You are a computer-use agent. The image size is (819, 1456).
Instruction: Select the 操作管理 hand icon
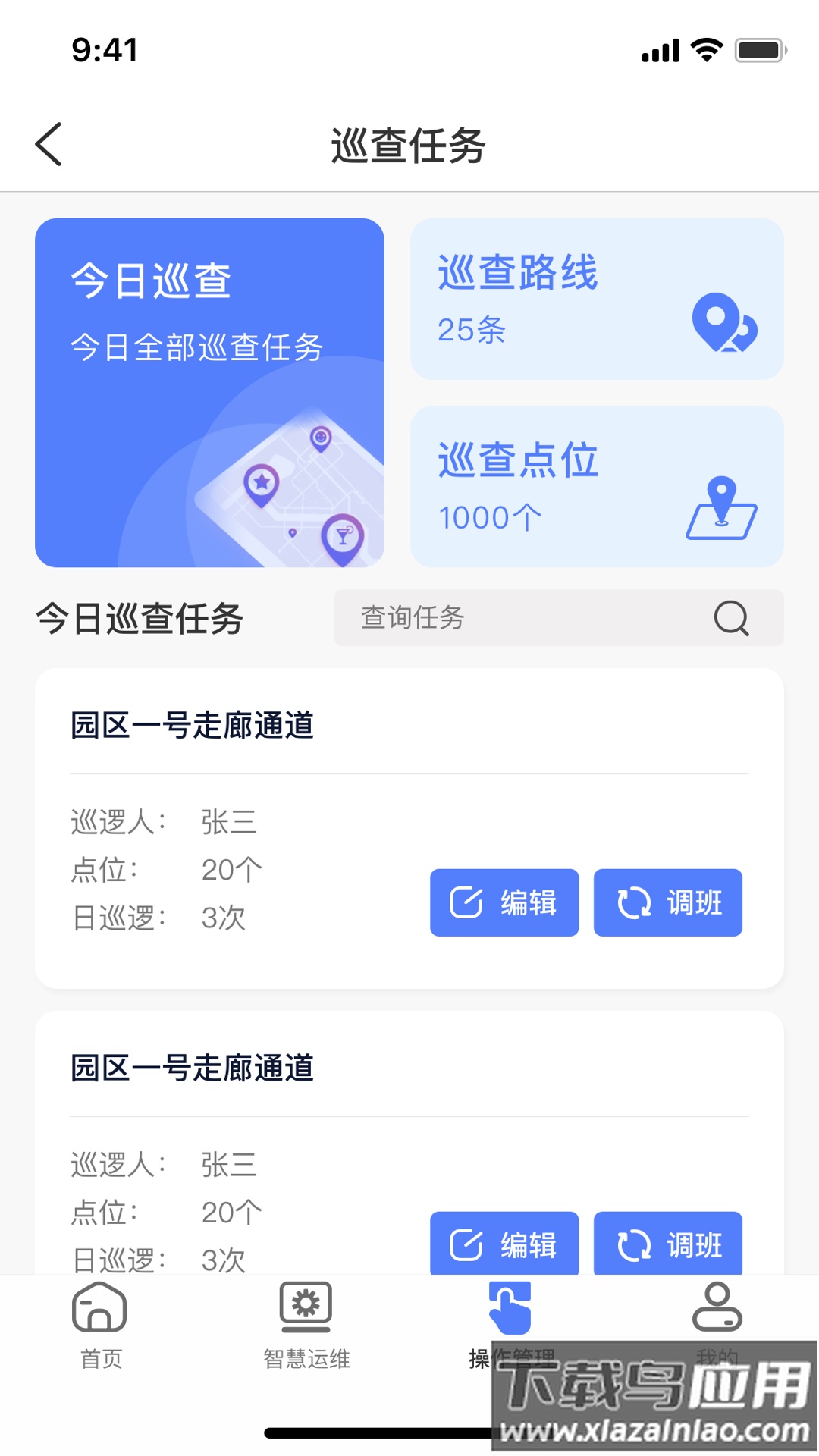[512, 1306]
